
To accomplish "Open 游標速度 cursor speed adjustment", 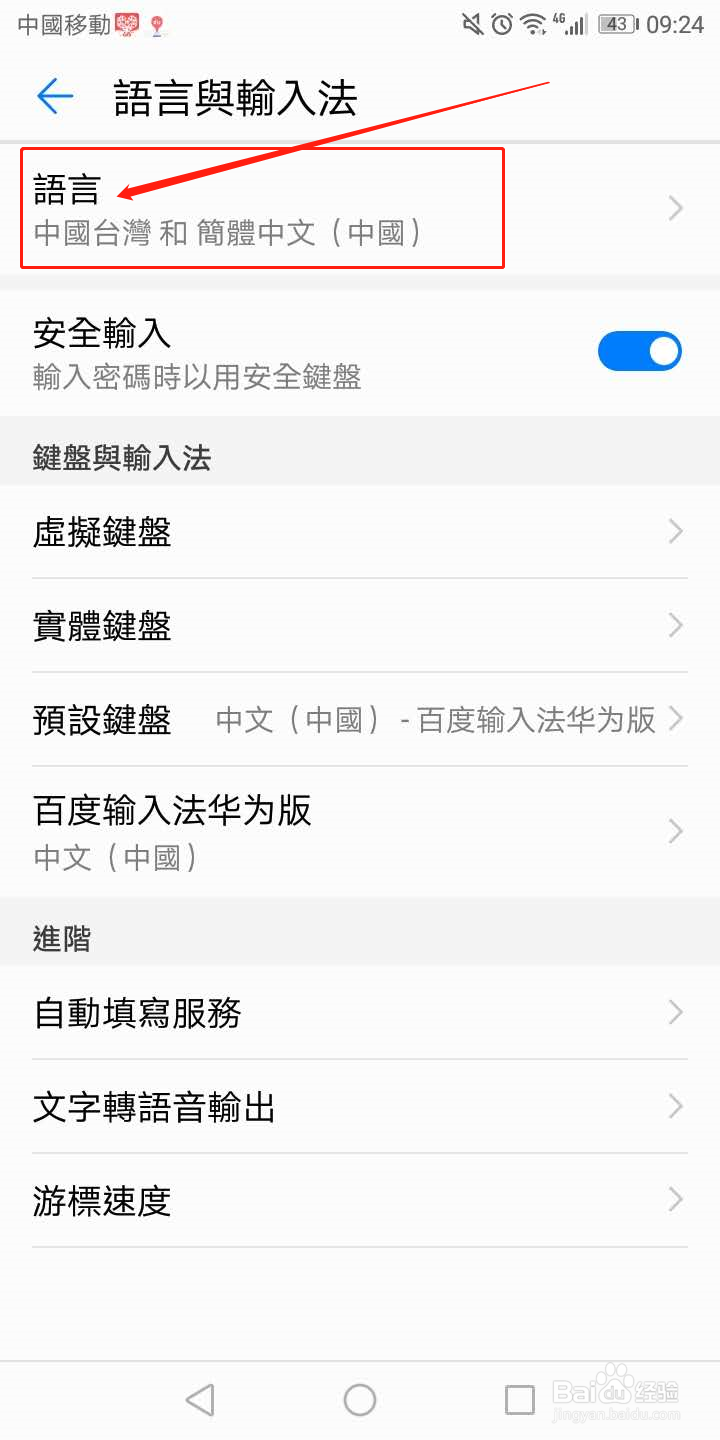I will click(360, 1200).
